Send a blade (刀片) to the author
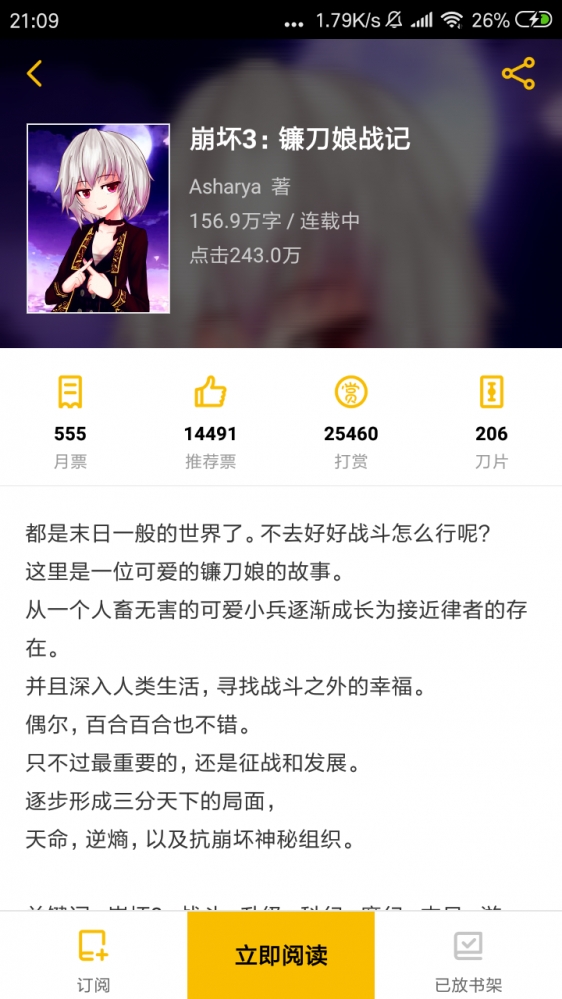 click(x=491, y=422)
